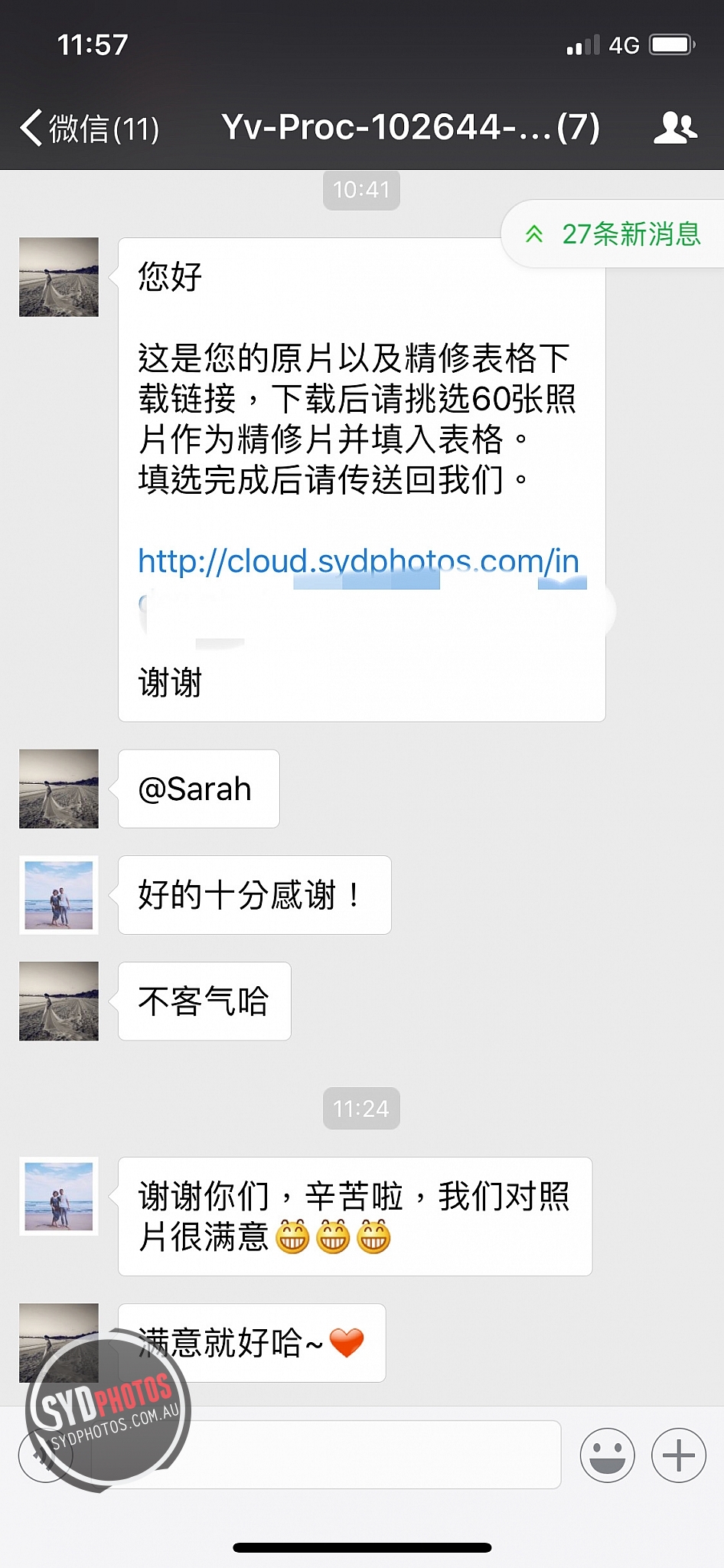Open the emoji sticker panel

click(x=608, y=1455)
